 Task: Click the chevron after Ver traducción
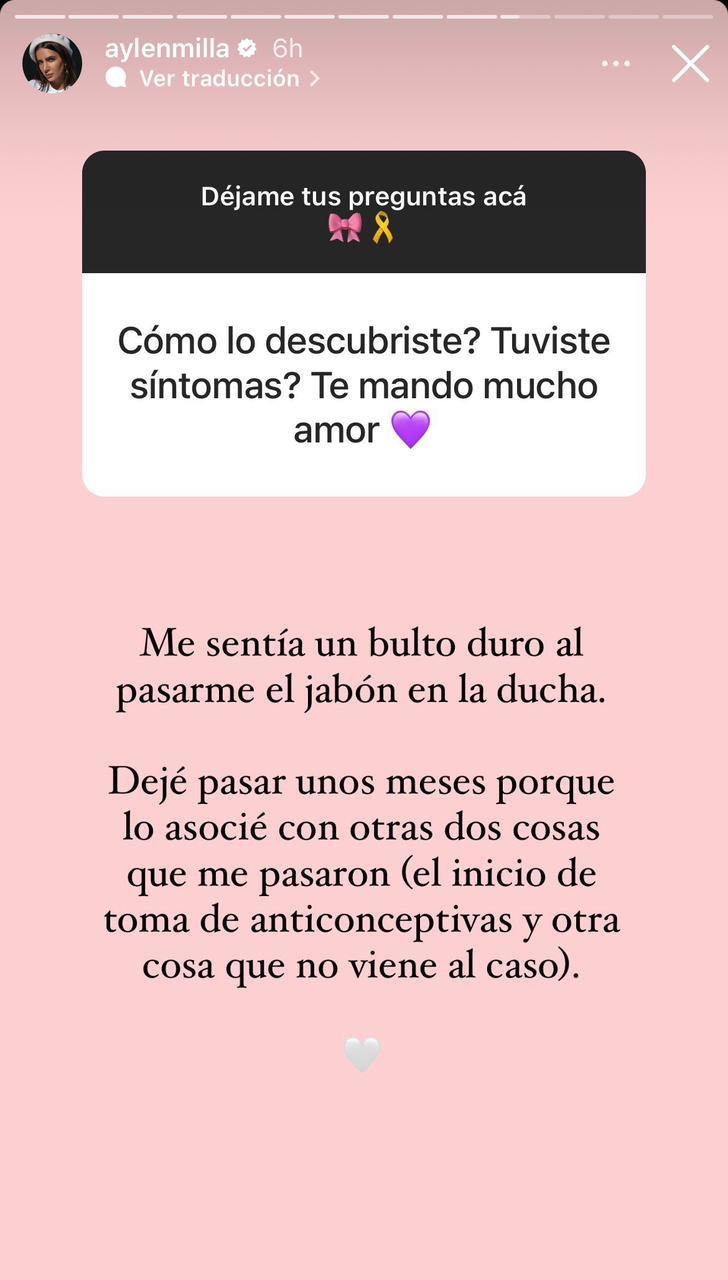pos(315,78)
